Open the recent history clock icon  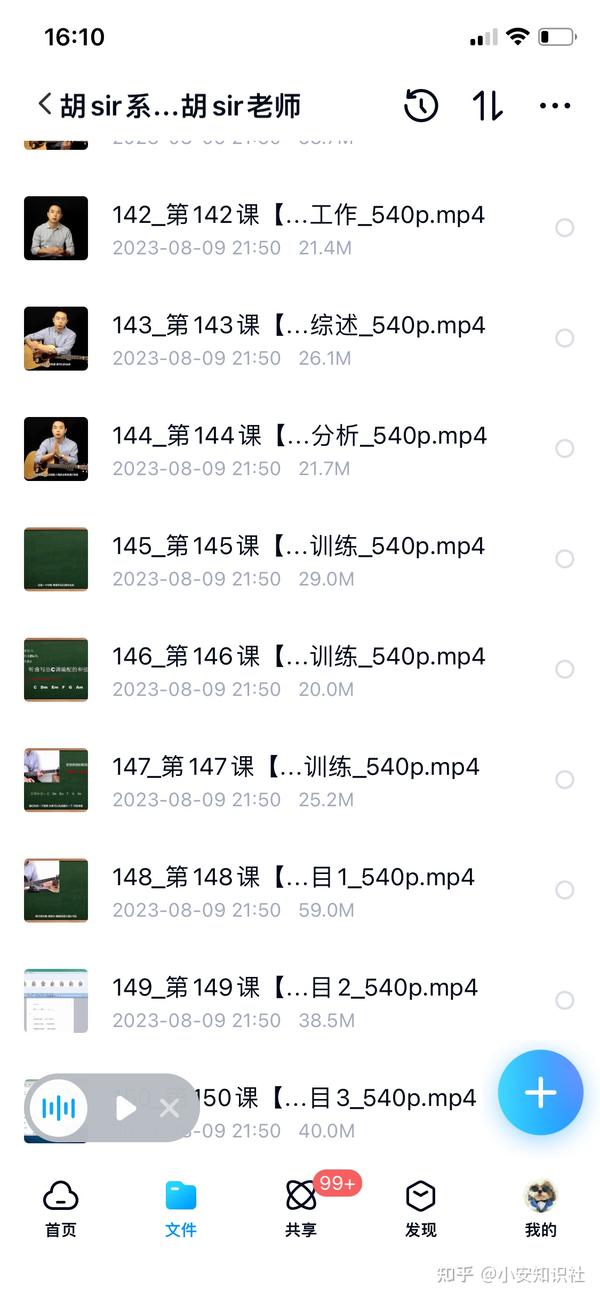pyautogui.click(x=421, y=105)
